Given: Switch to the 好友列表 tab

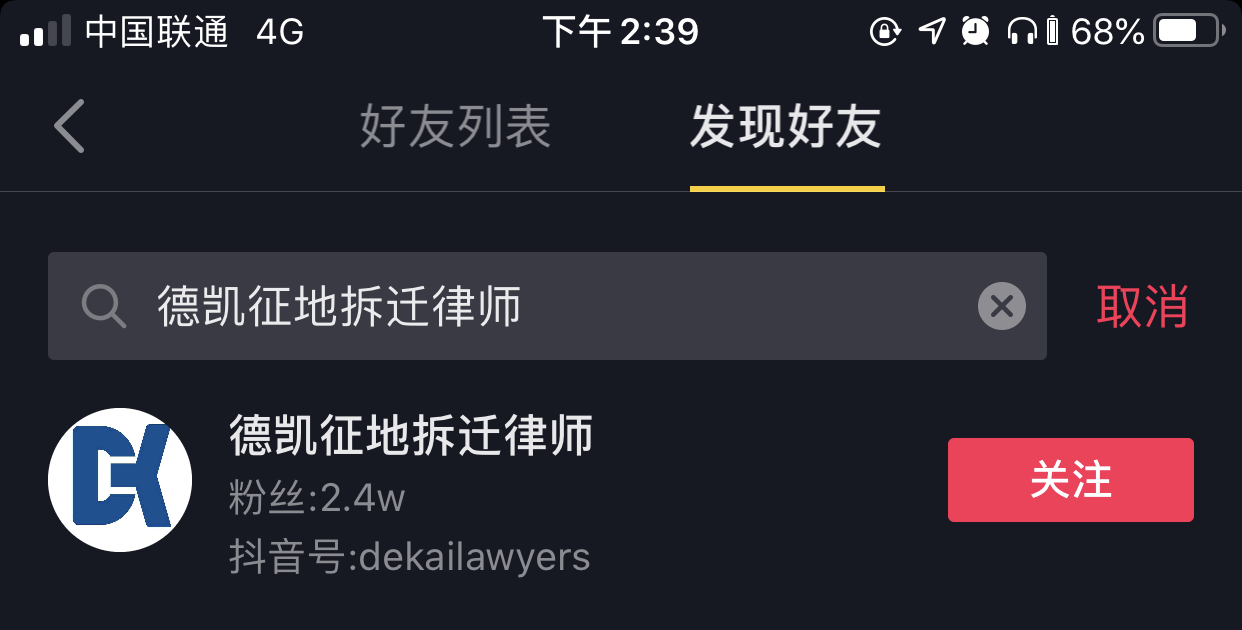Looking at the screenshot, I should 455,128.
